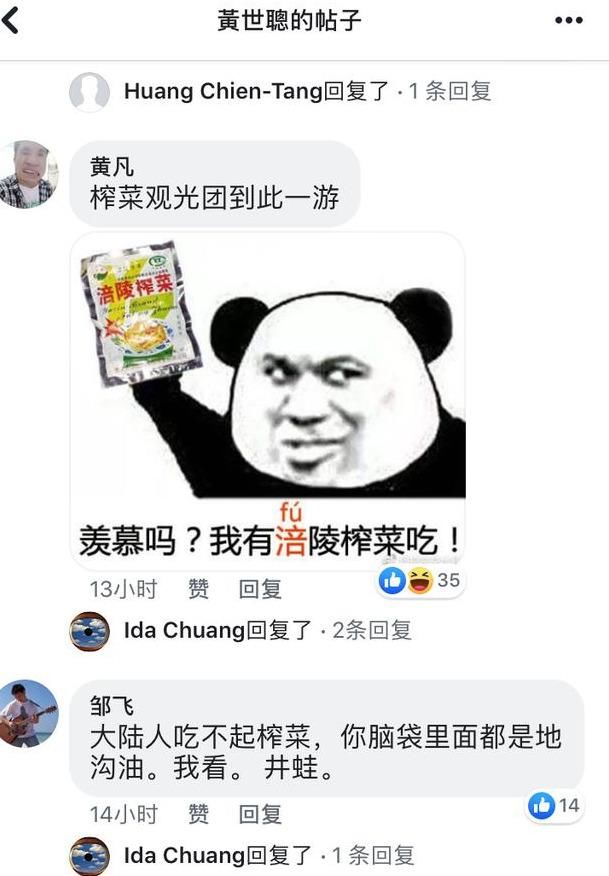Reply to 邹飞's comment
The width and height of the screenshot is (609, 876).
click(x=260, y=814)
